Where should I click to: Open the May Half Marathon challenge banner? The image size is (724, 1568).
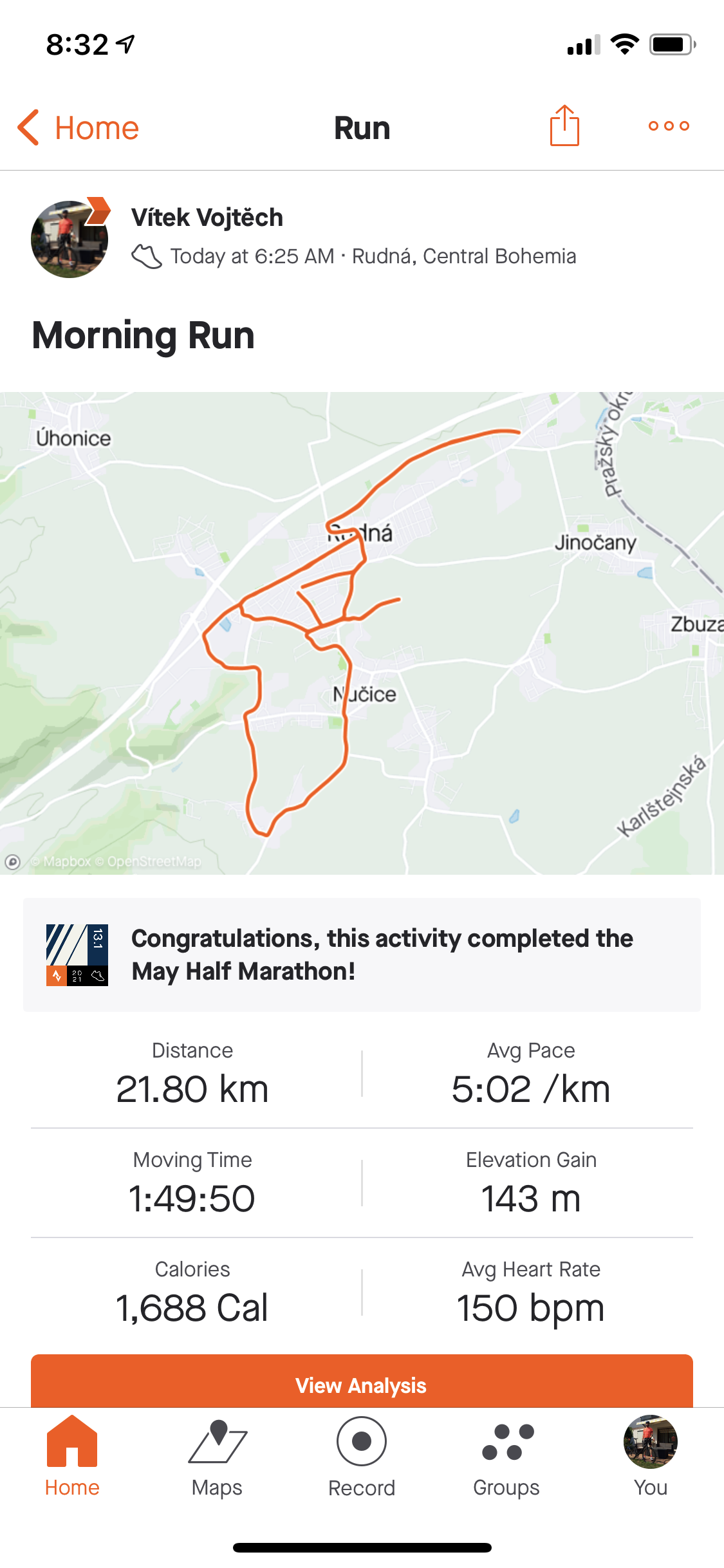click(x=362, y=955)
